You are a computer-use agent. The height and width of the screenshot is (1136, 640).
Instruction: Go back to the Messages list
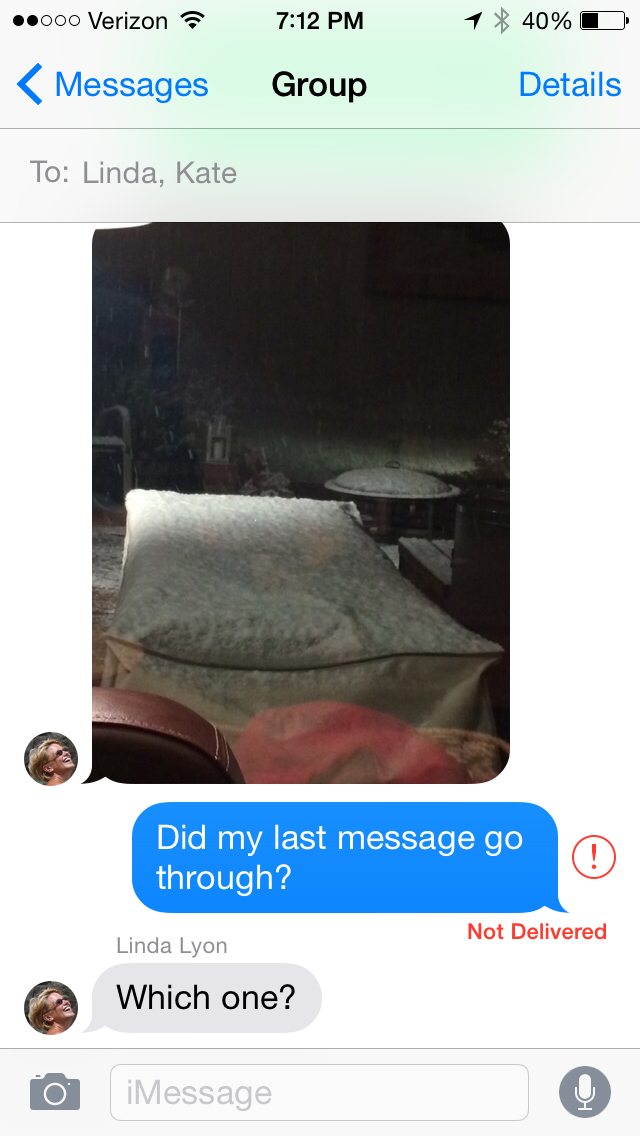tap(112, 86)
